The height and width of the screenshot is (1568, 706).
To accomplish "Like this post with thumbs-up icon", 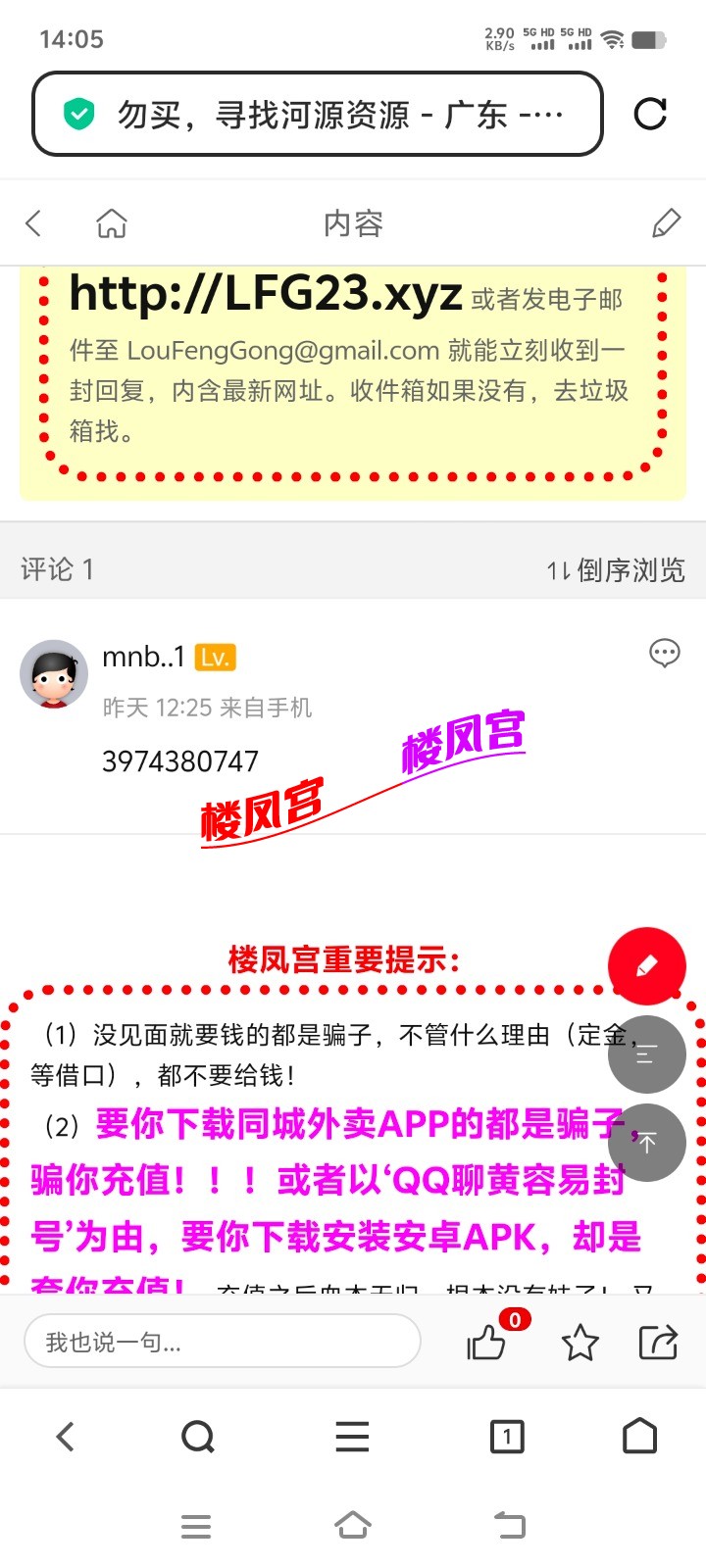I will pyautogui.click(x=487, y=1342).
